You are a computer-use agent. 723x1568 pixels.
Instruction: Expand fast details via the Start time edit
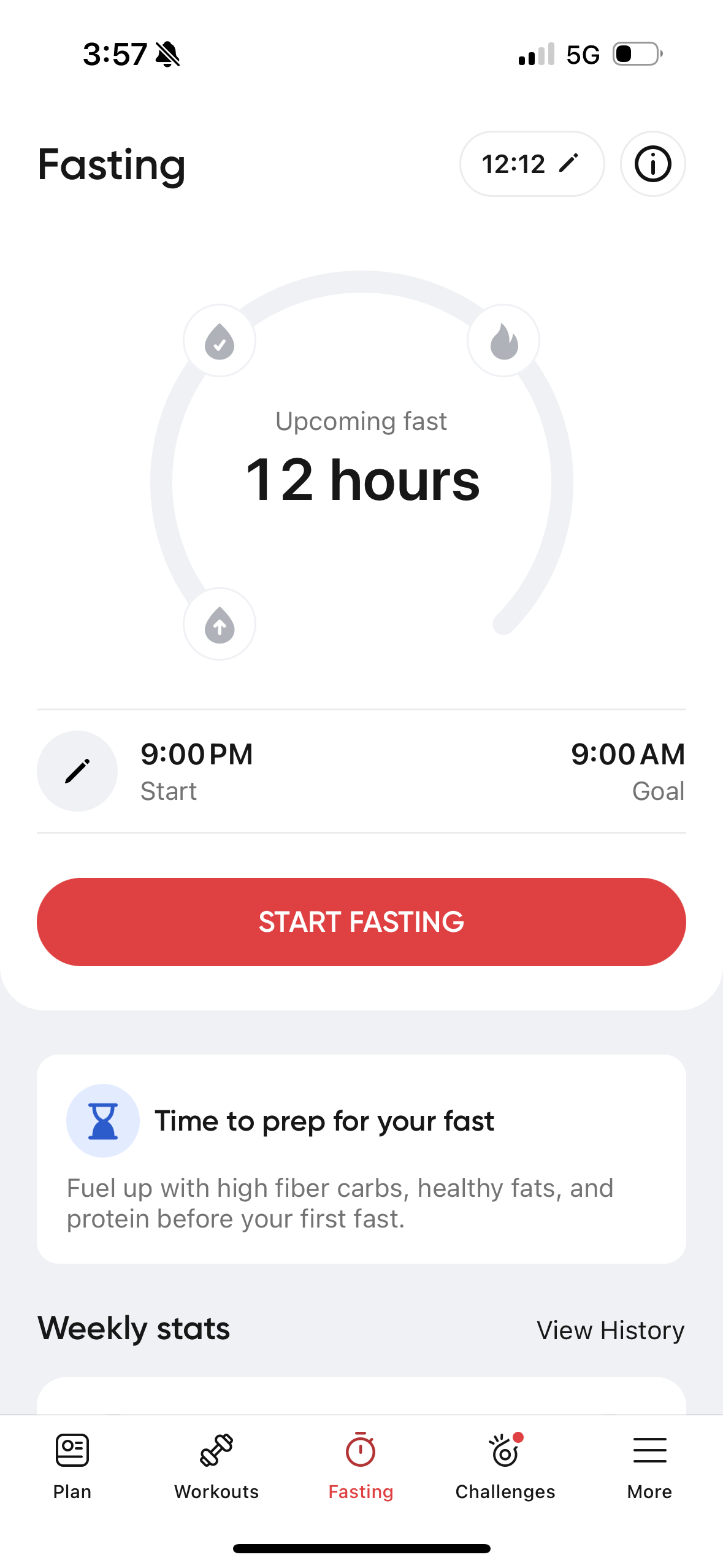point(77,771)
